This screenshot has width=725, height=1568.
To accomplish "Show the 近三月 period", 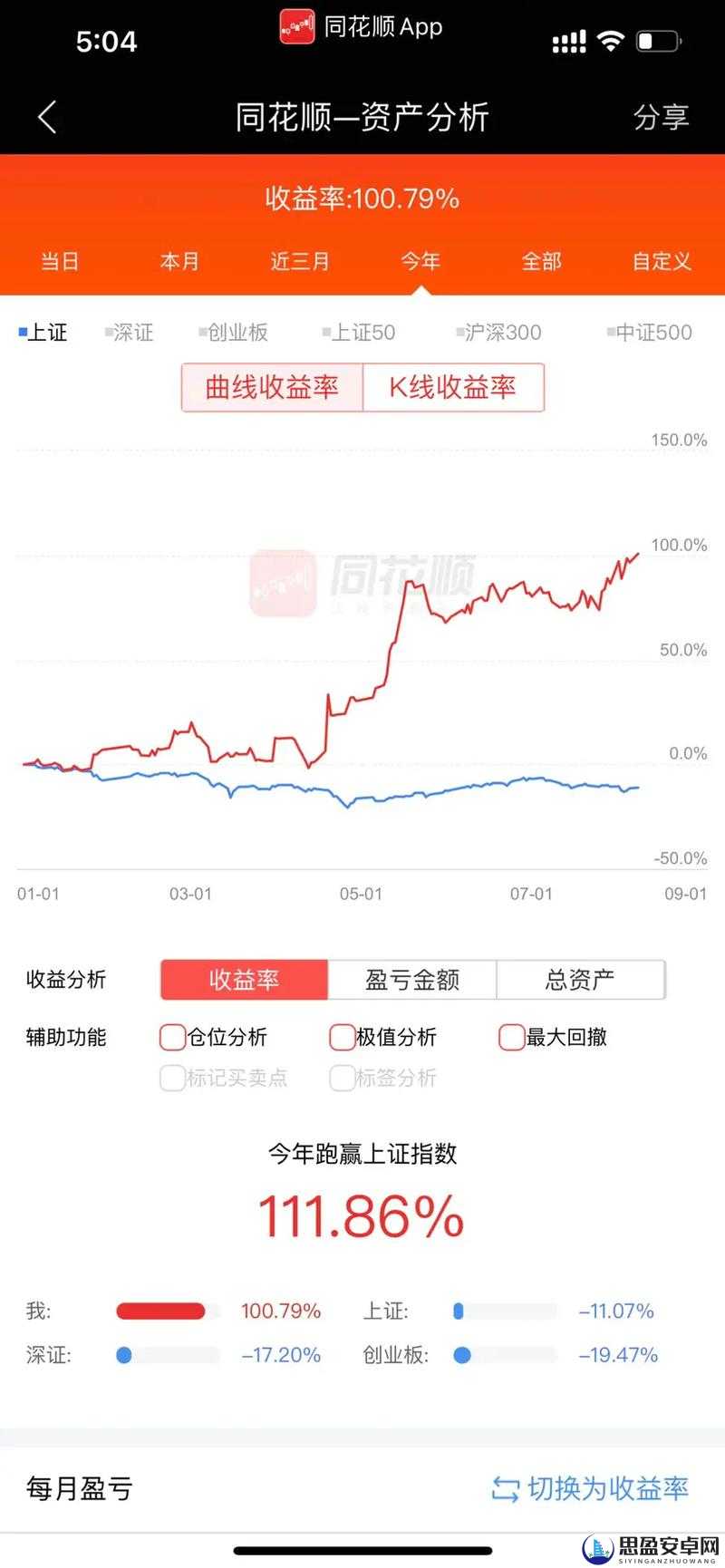I will pos(300,261).
